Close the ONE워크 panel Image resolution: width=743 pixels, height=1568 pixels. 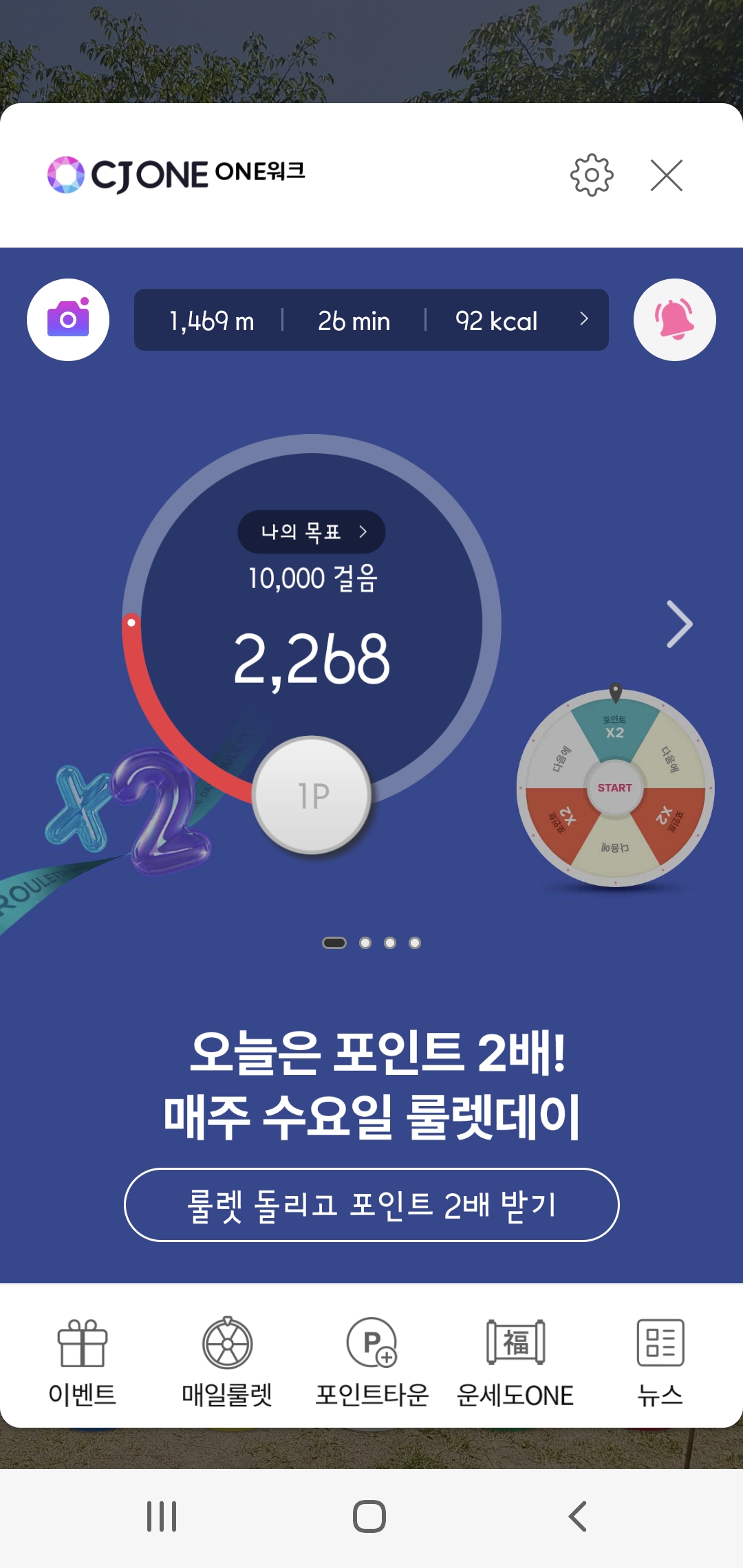(x=666, y=175)
